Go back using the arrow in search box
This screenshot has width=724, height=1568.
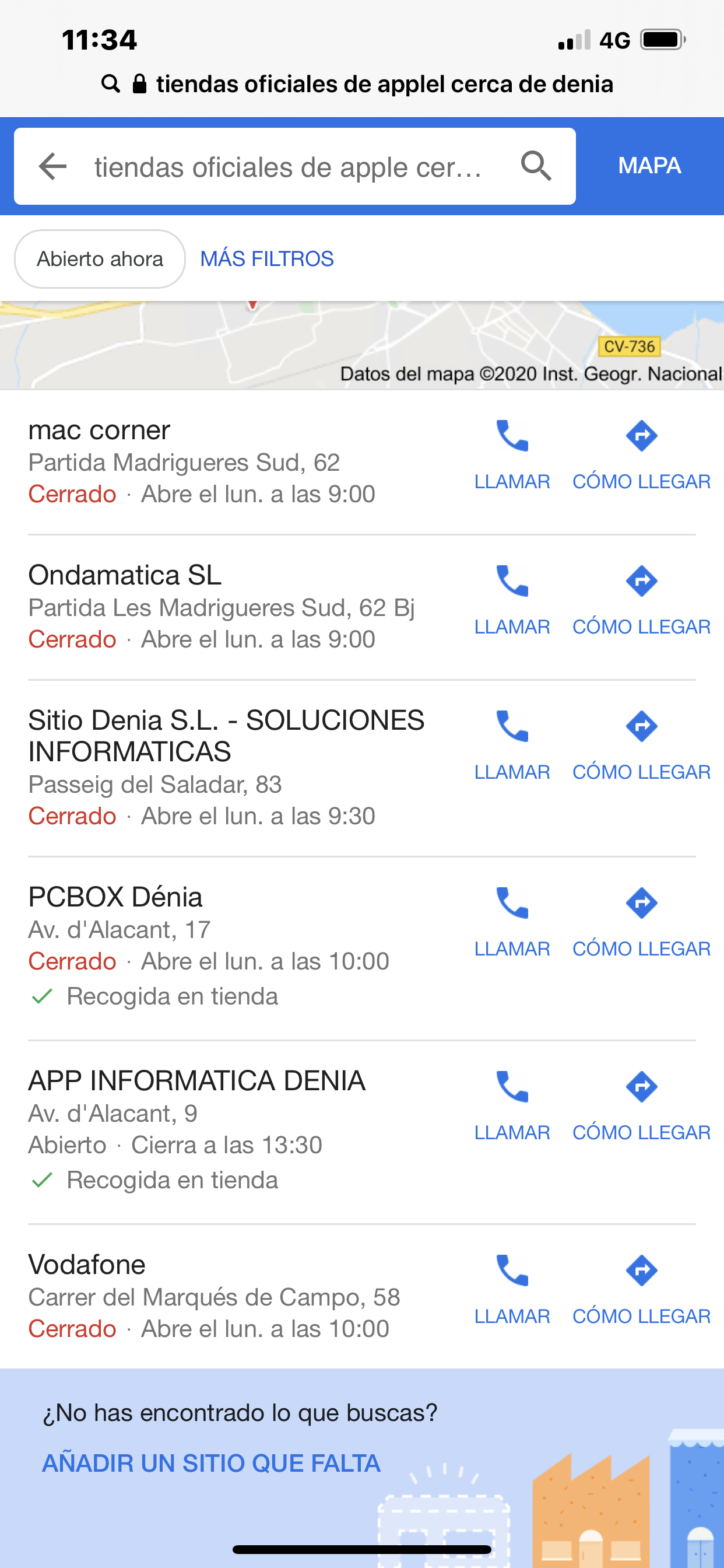tap(52, 166)
